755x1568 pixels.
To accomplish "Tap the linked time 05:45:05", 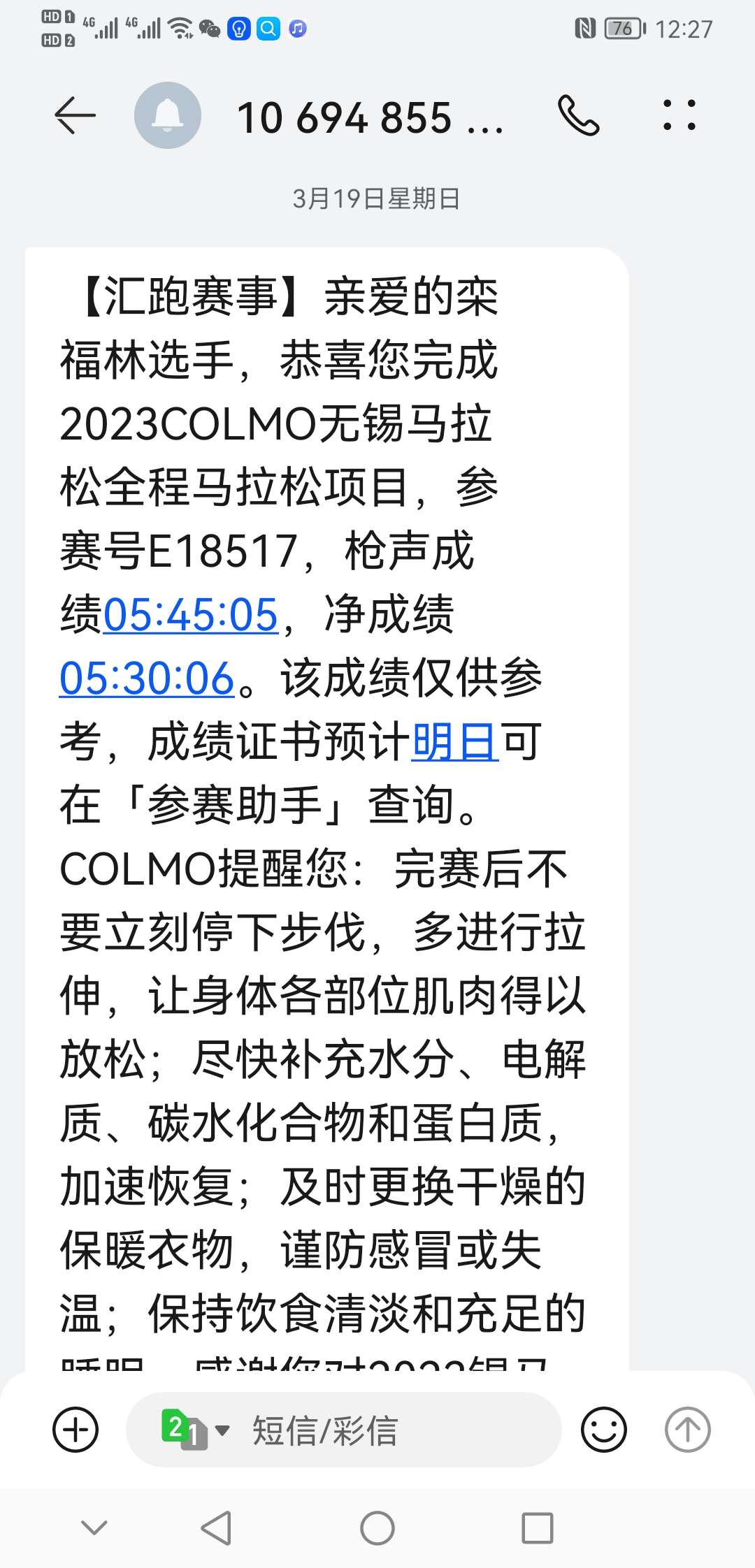I will click(x=191, y=615).
